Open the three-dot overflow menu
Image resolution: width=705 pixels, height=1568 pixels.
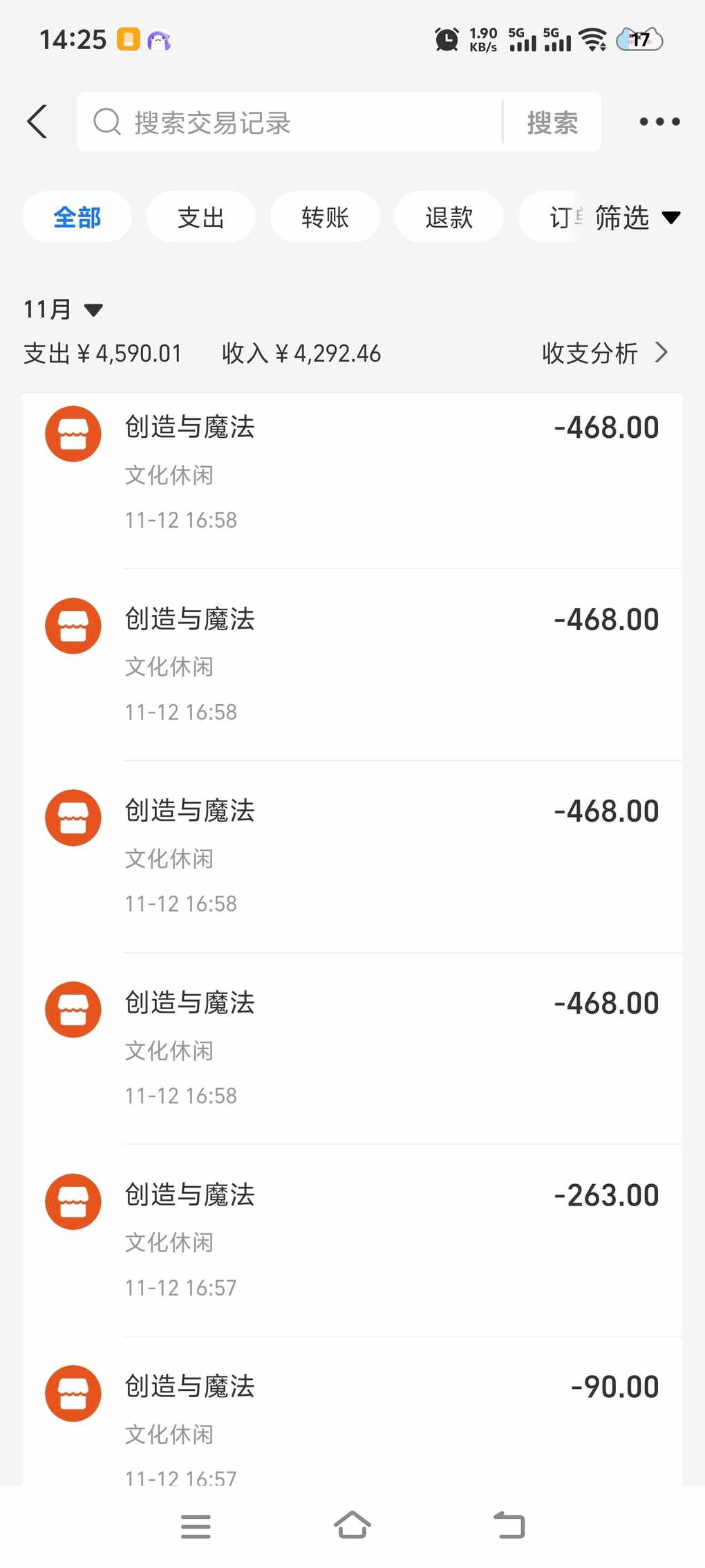pyautogui.click(x=659, y=122)
